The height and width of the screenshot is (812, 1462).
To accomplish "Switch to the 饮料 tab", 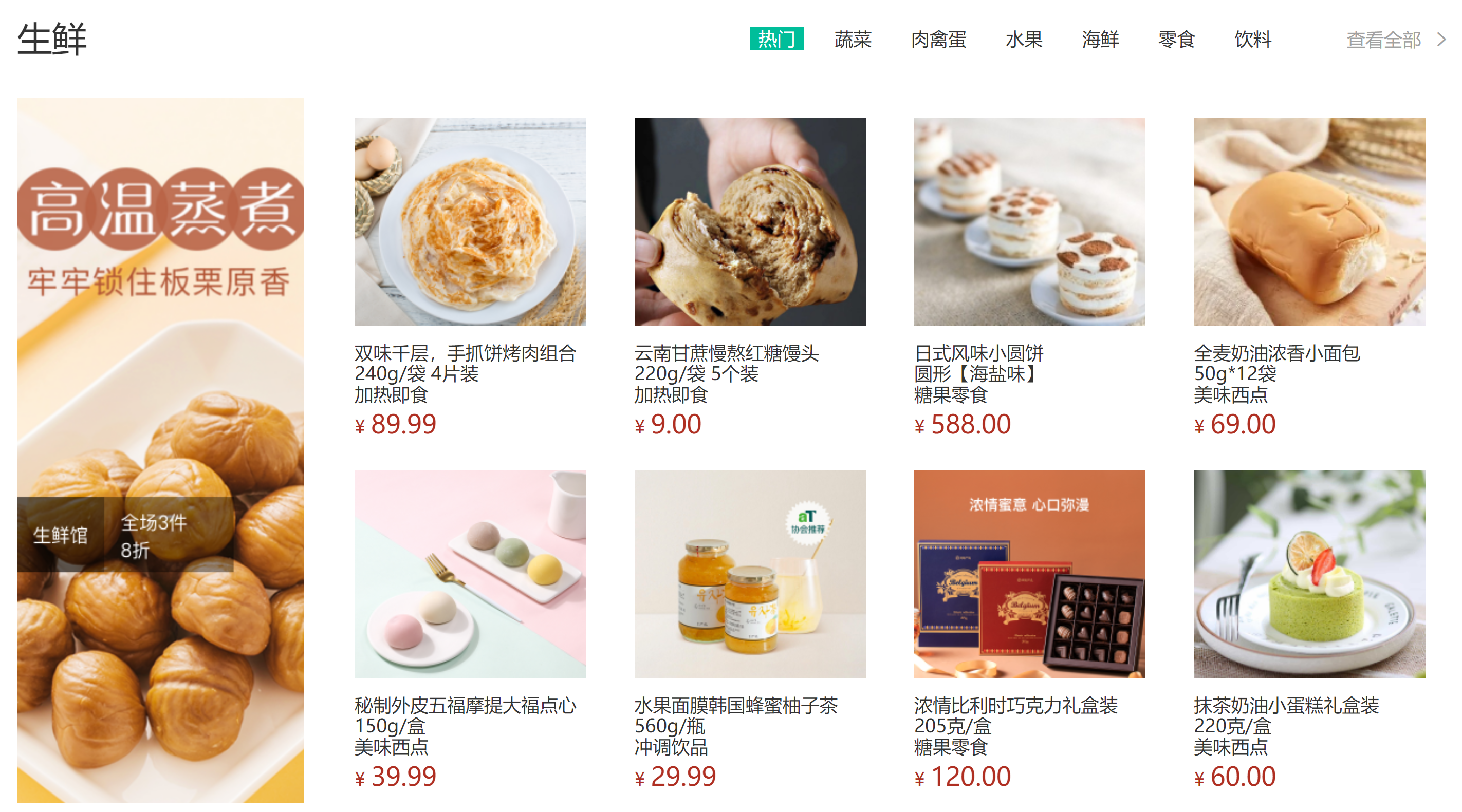I will pos(1252,39).
